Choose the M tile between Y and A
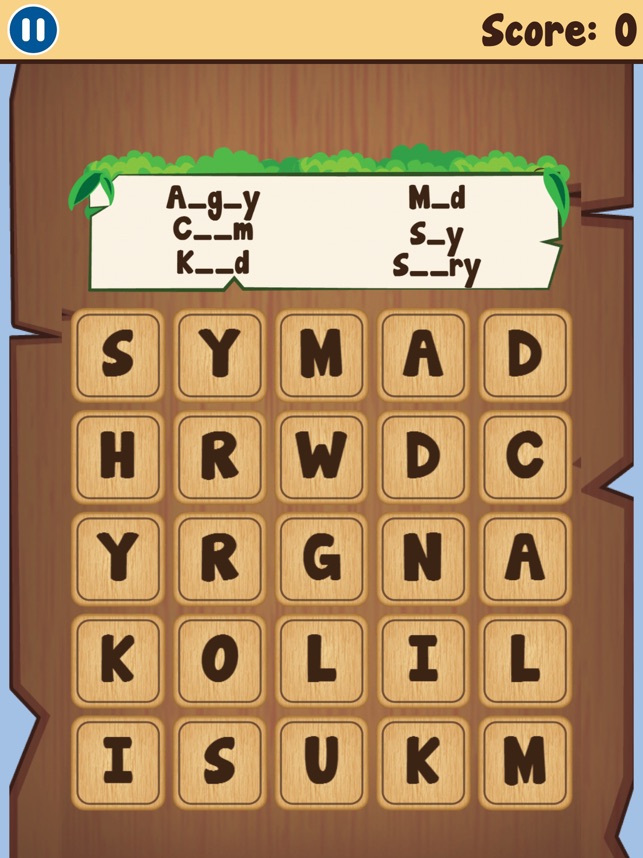 [x=321, y=355]
